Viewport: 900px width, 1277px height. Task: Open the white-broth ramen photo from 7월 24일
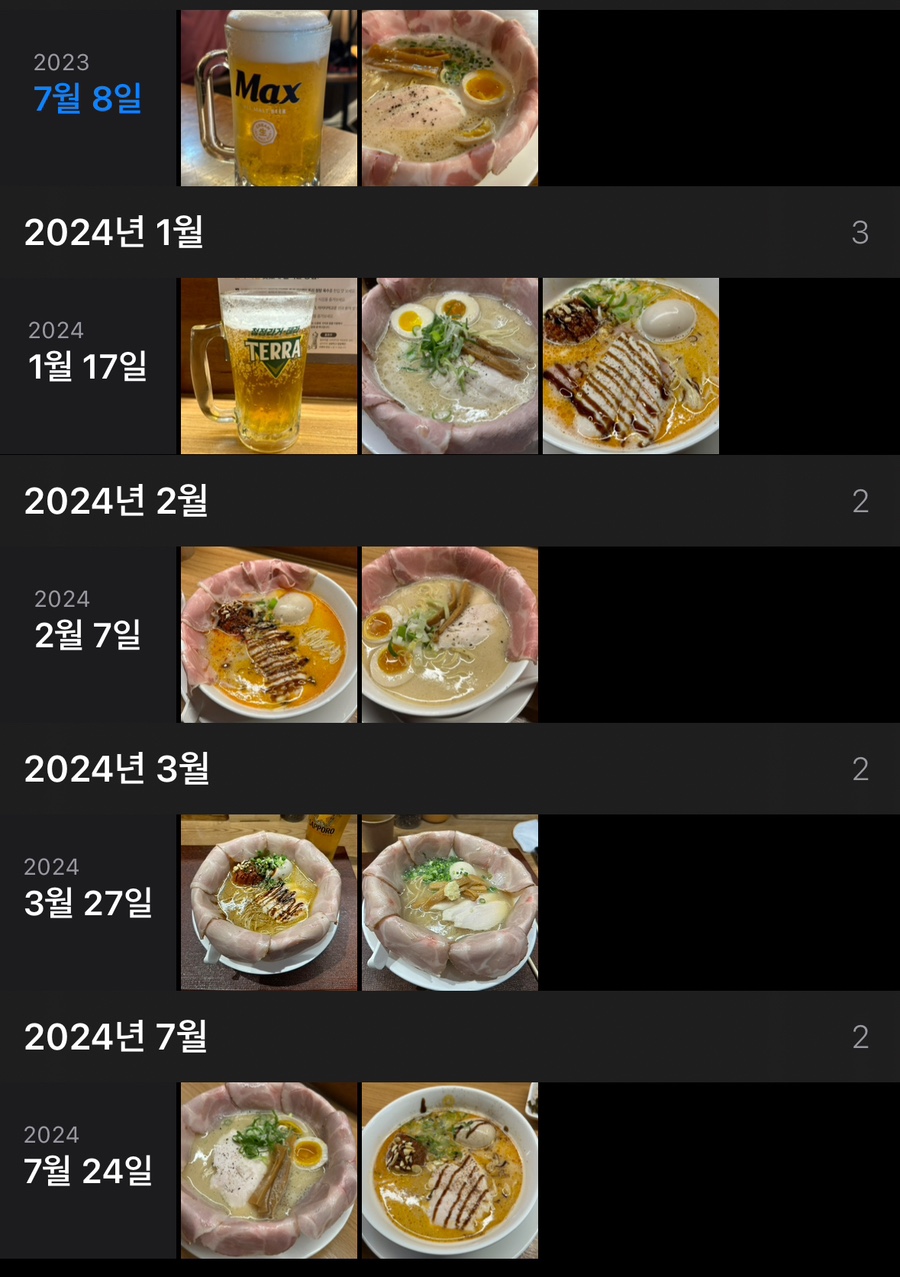[268, 1170]
